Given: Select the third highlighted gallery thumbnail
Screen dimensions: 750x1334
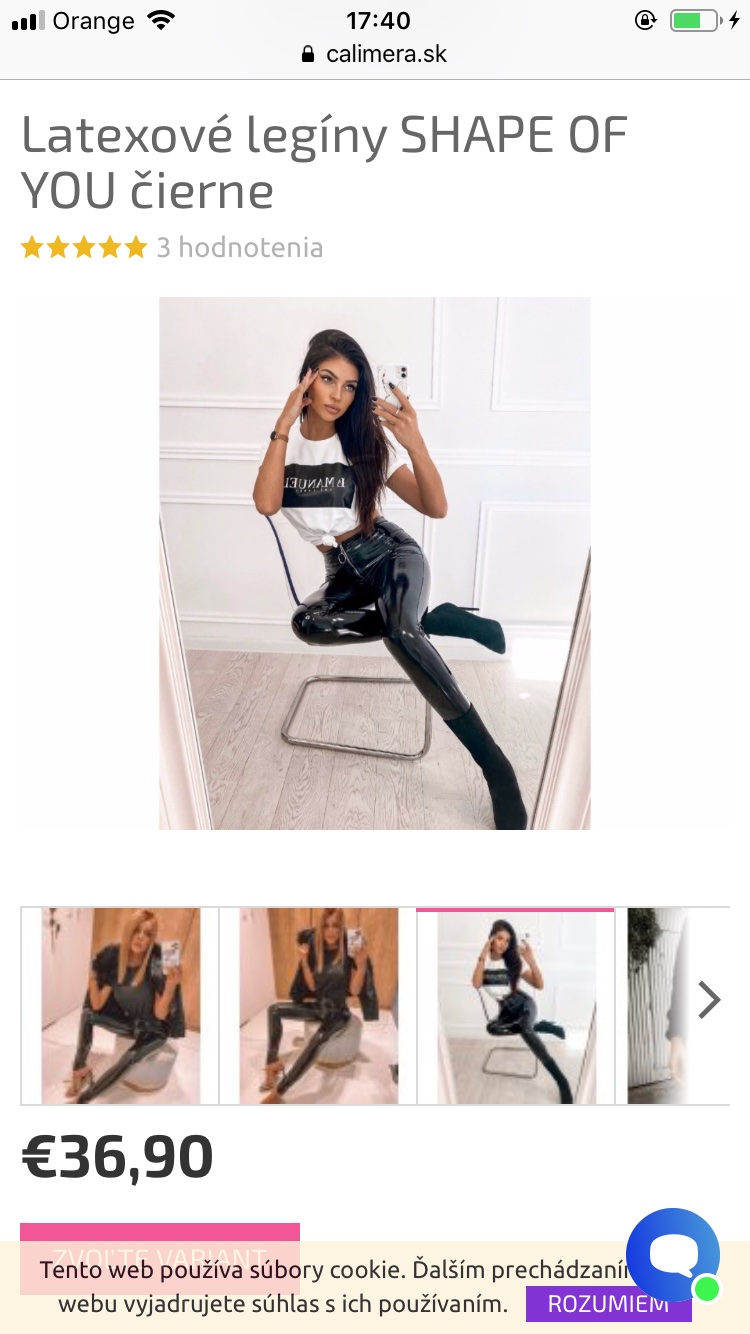Looking at the screenshot, I should click(x=515, y=1005).
